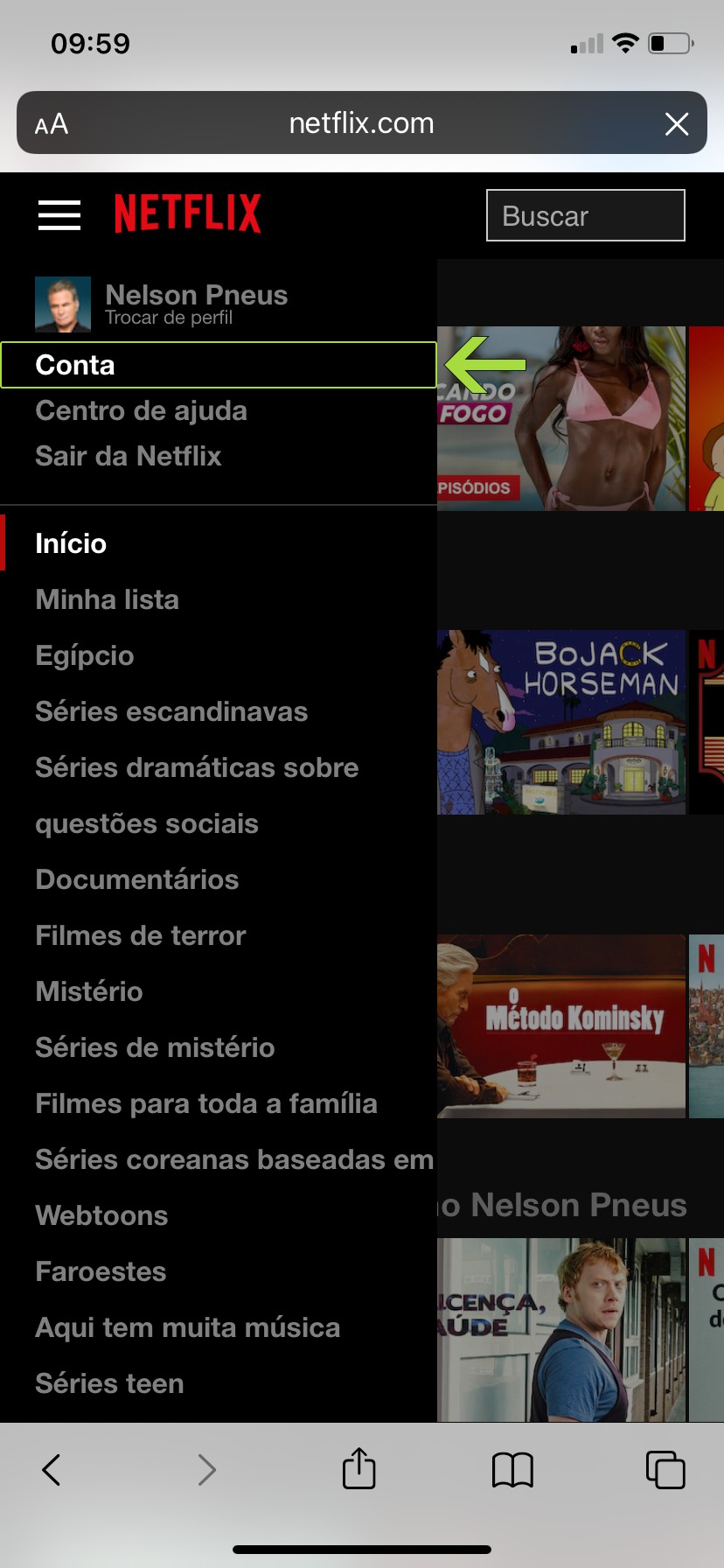Open Minha lista
This screenshot has height=1568, width=724.
point(107,599)
